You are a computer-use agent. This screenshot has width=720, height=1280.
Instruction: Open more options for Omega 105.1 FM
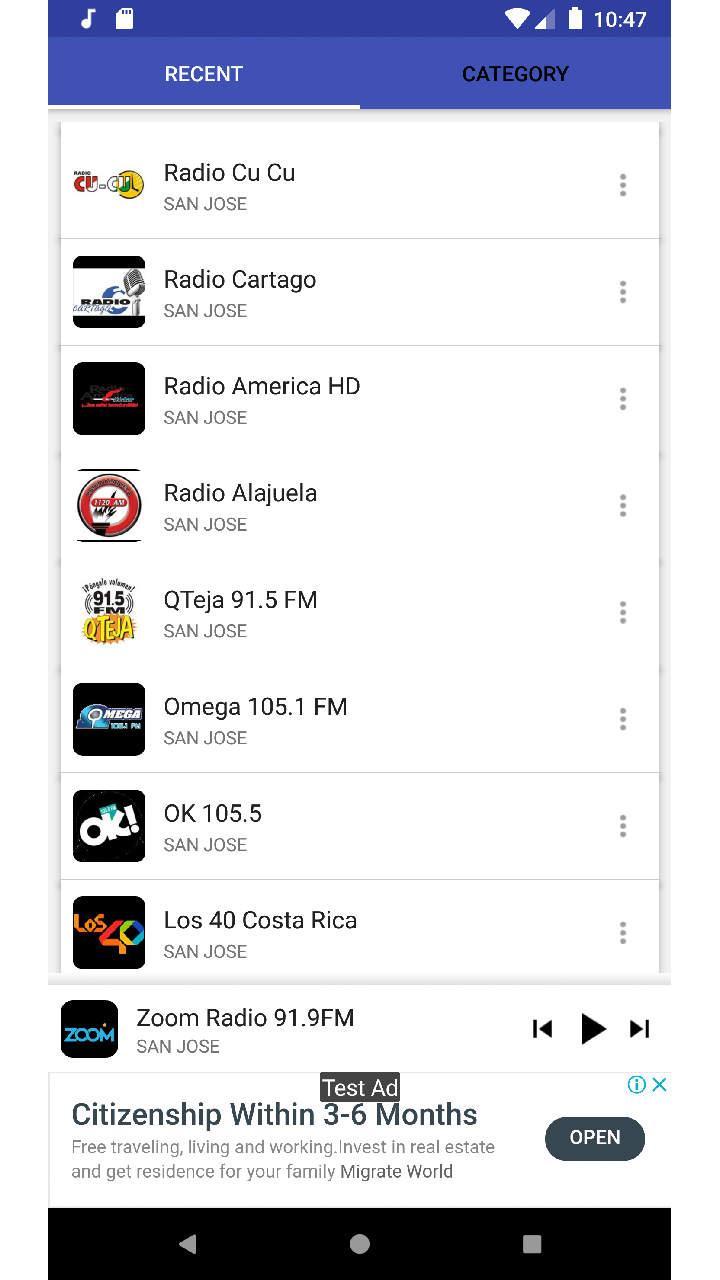coord(623,720)
